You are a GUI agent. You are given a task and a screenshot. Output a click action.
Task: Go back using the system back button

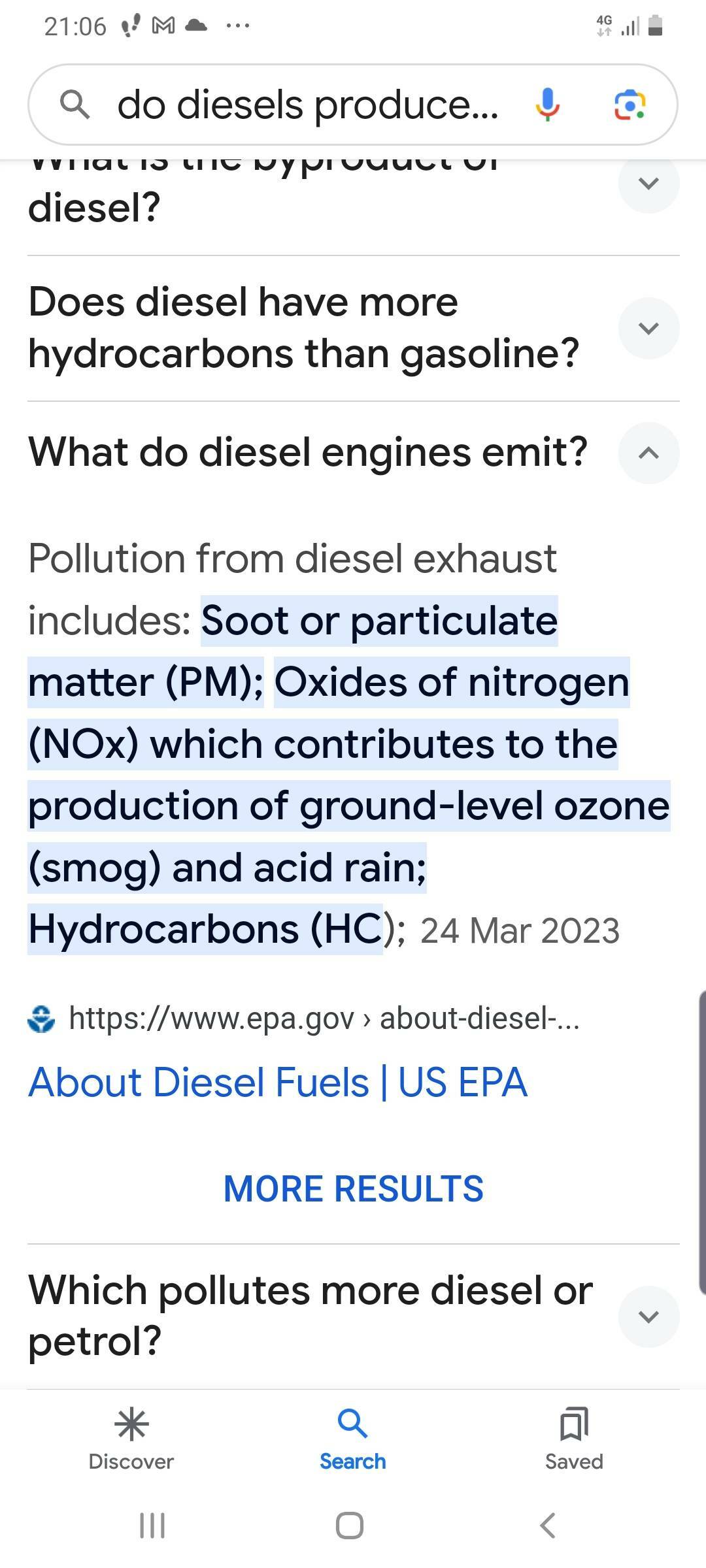point(548,1526)
